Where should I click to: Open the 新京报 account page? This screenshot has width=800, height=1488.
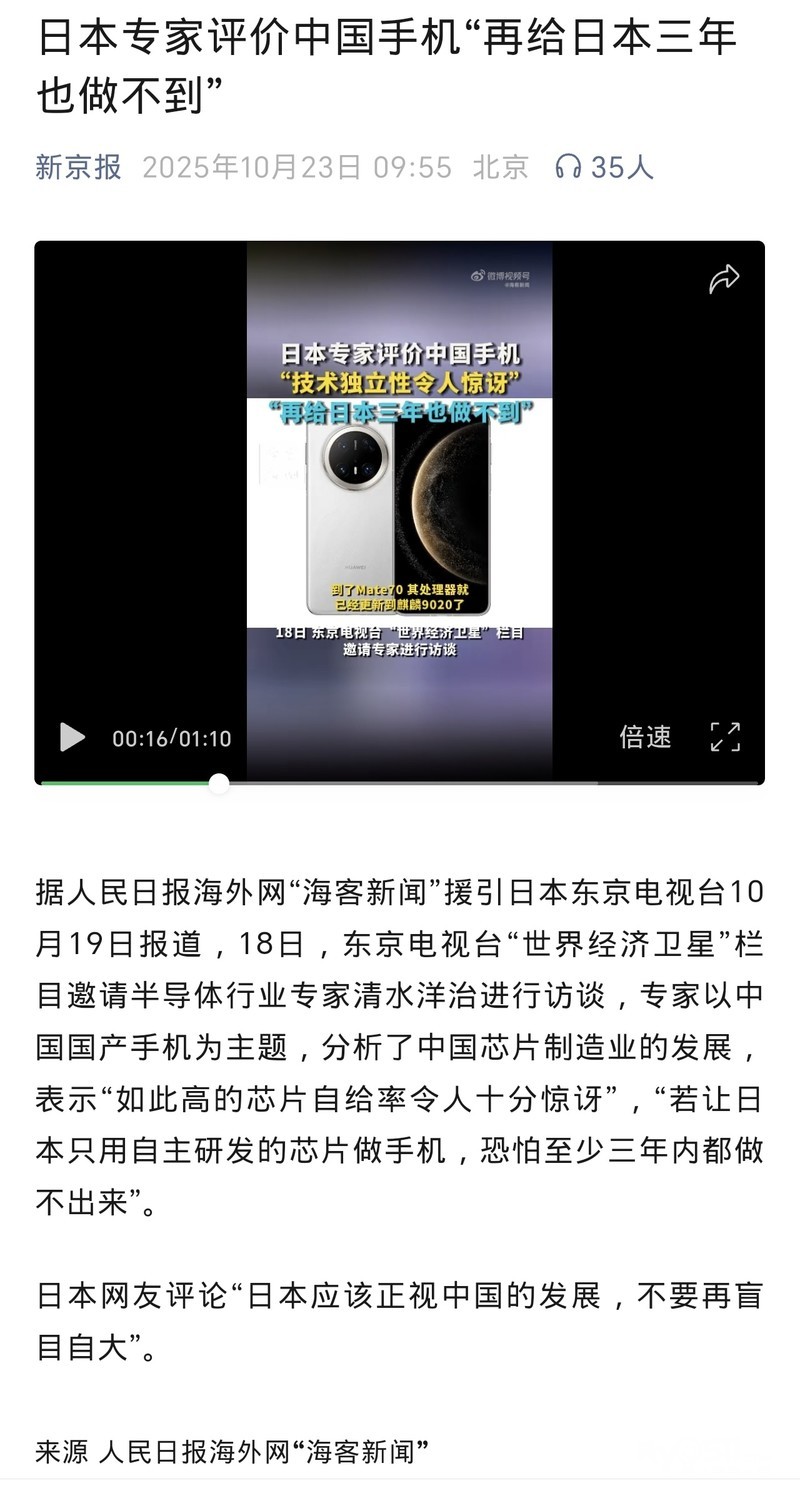click(78, 167)
